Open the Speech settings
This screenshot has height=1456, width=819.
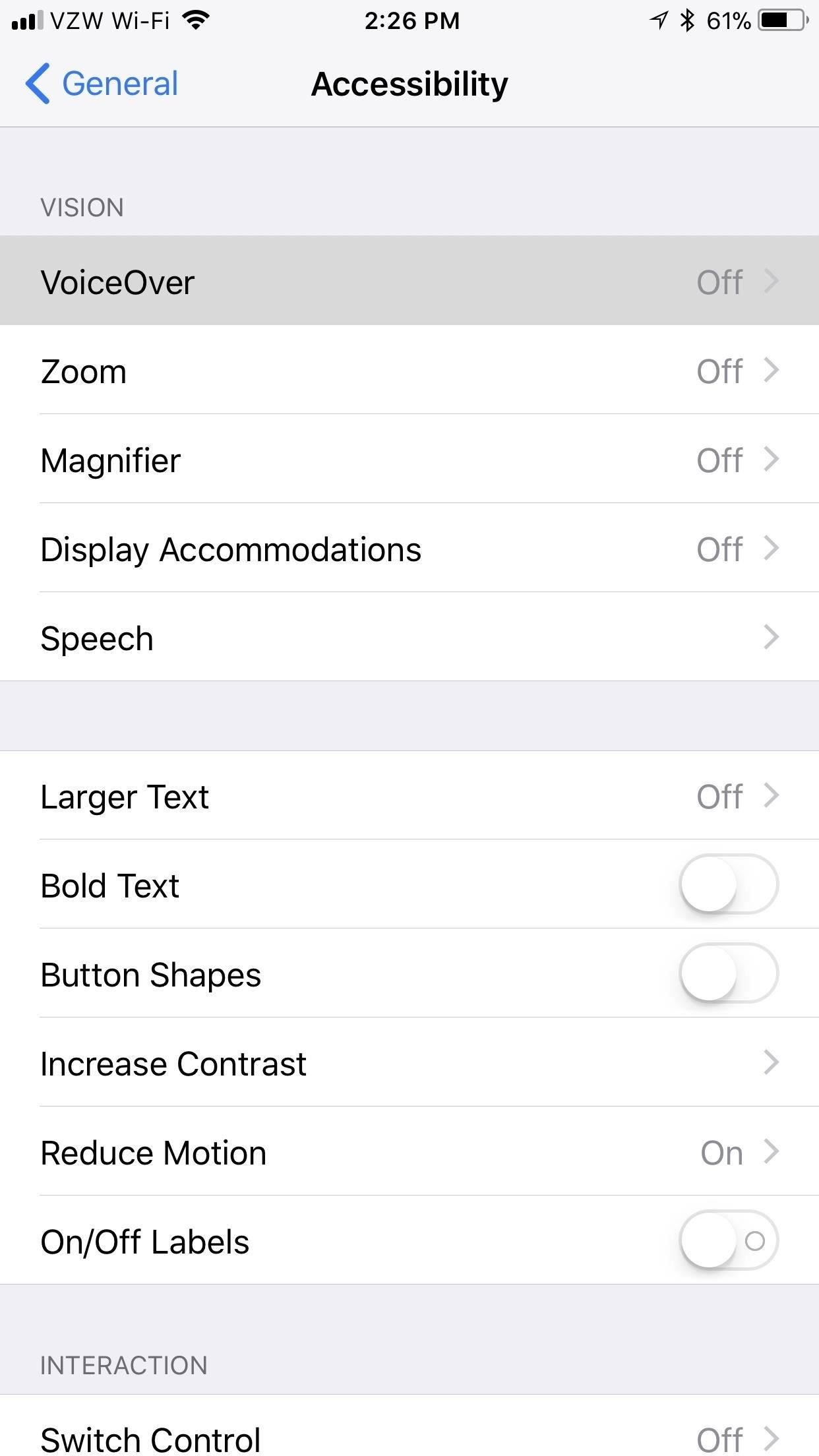pos(409,637)
